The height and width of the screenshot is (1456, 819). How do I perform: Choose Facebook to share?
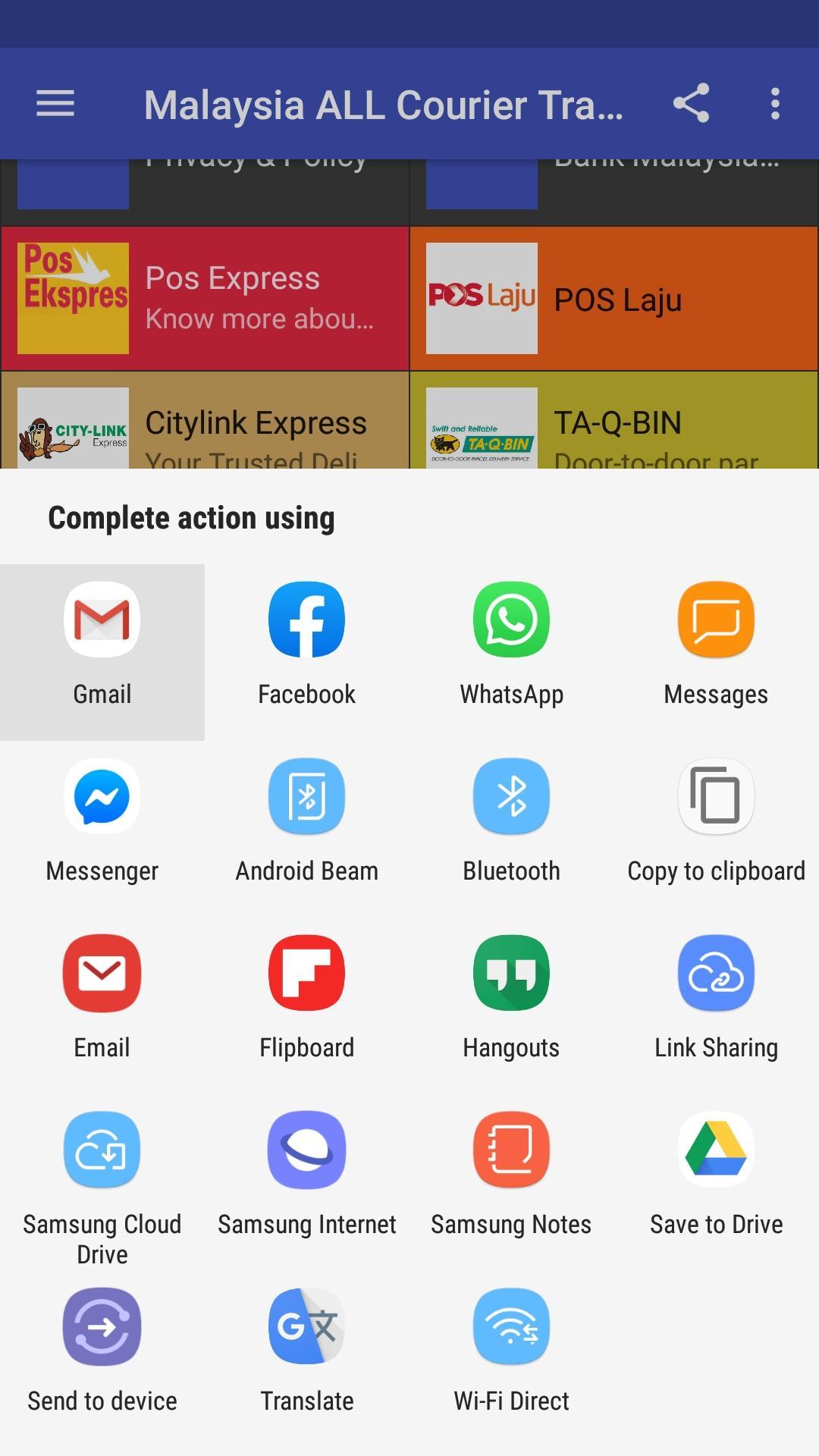(307, 652)
